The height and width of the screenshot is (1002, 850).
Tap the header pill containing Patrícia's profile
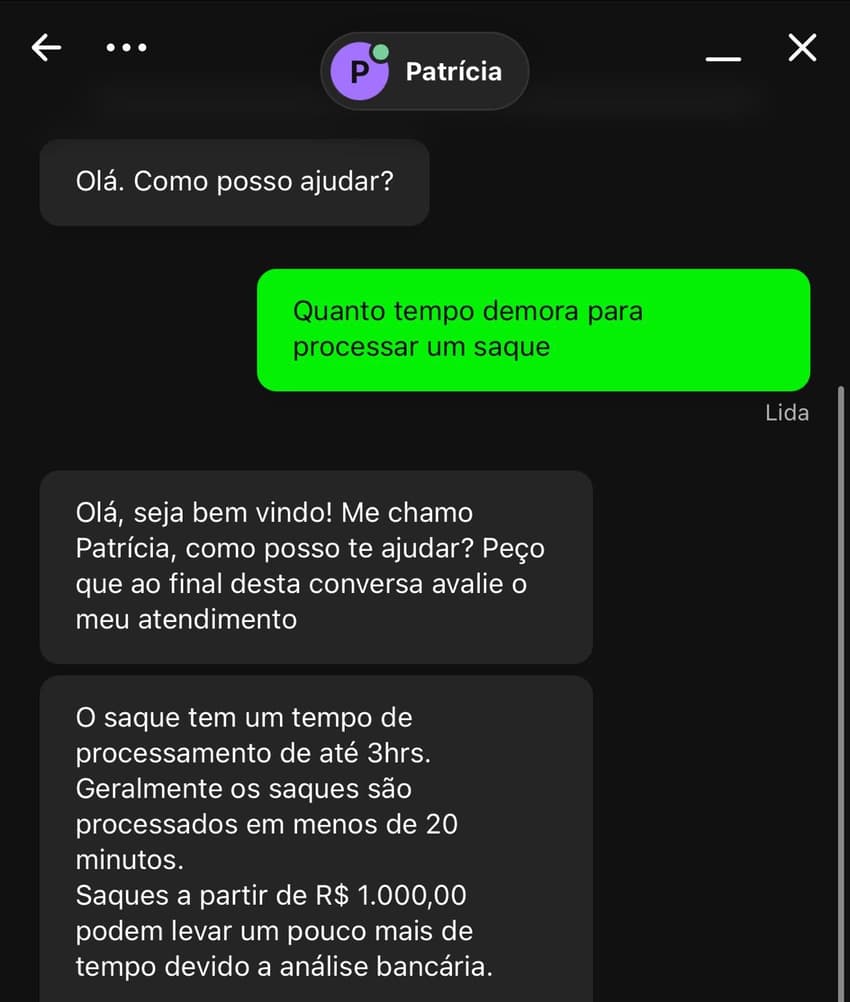[424, 70]
